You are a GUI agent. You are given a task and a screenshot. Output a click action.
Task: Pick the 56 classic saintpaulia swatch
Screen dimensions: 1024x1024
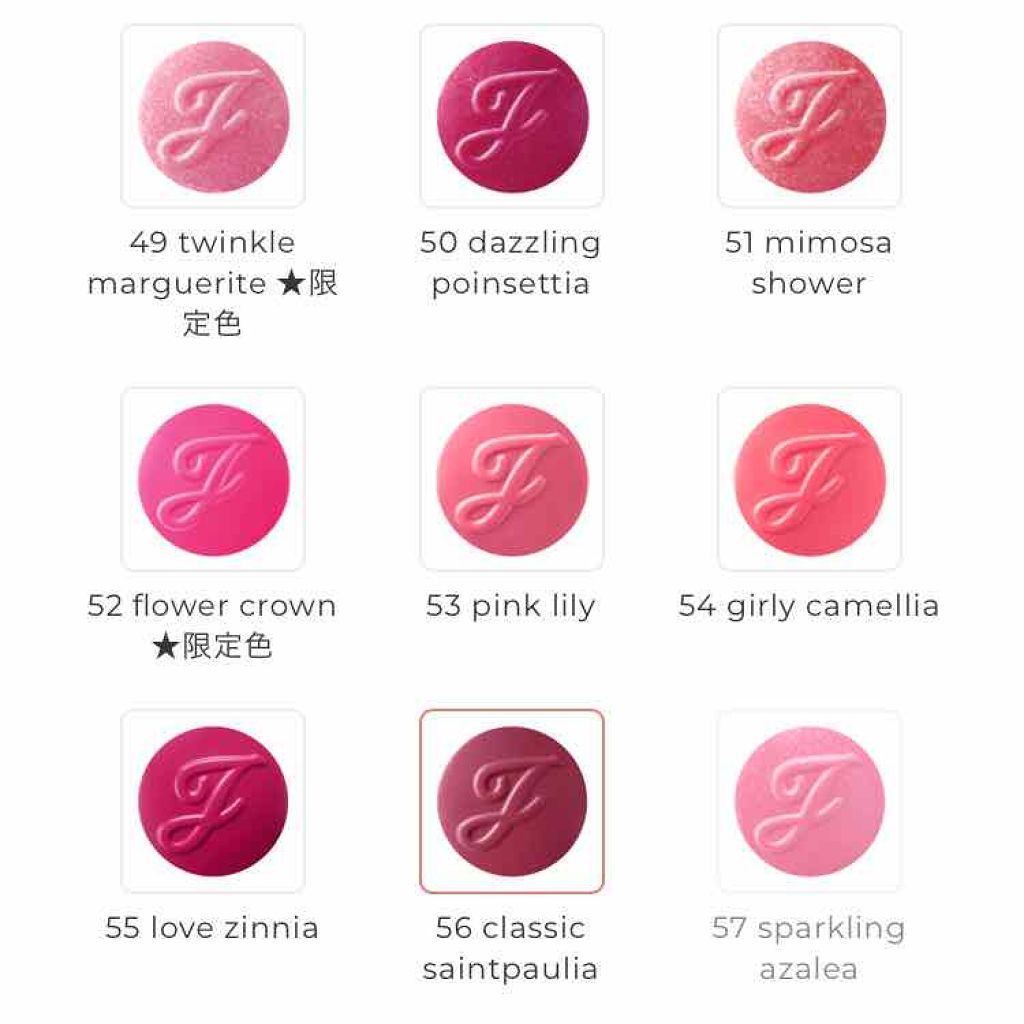pyautogui.click(x=512, y=801)
